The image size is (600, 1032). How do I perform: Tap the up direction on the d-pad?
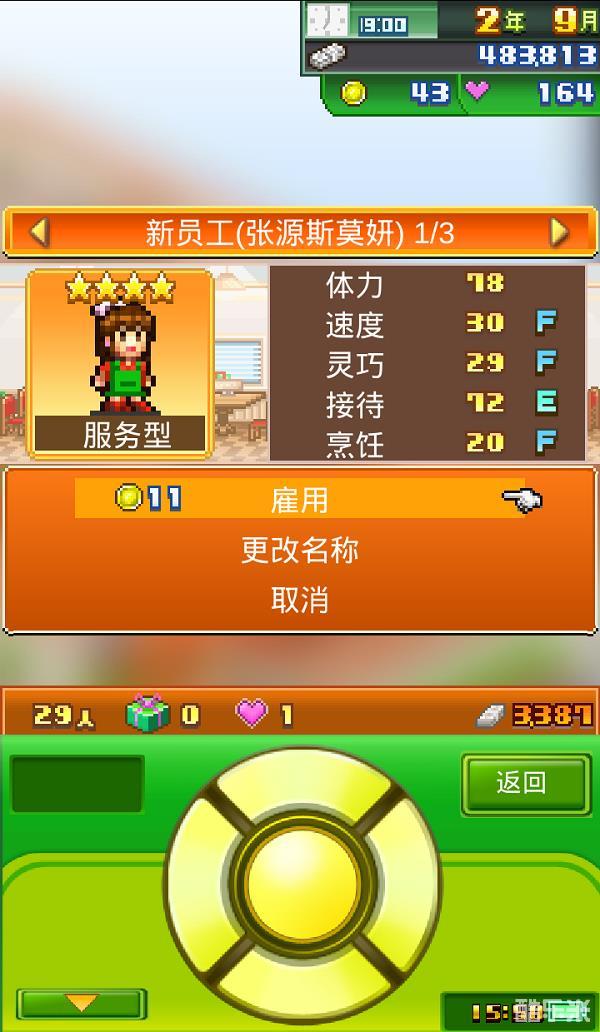click(x=301, y=787)
